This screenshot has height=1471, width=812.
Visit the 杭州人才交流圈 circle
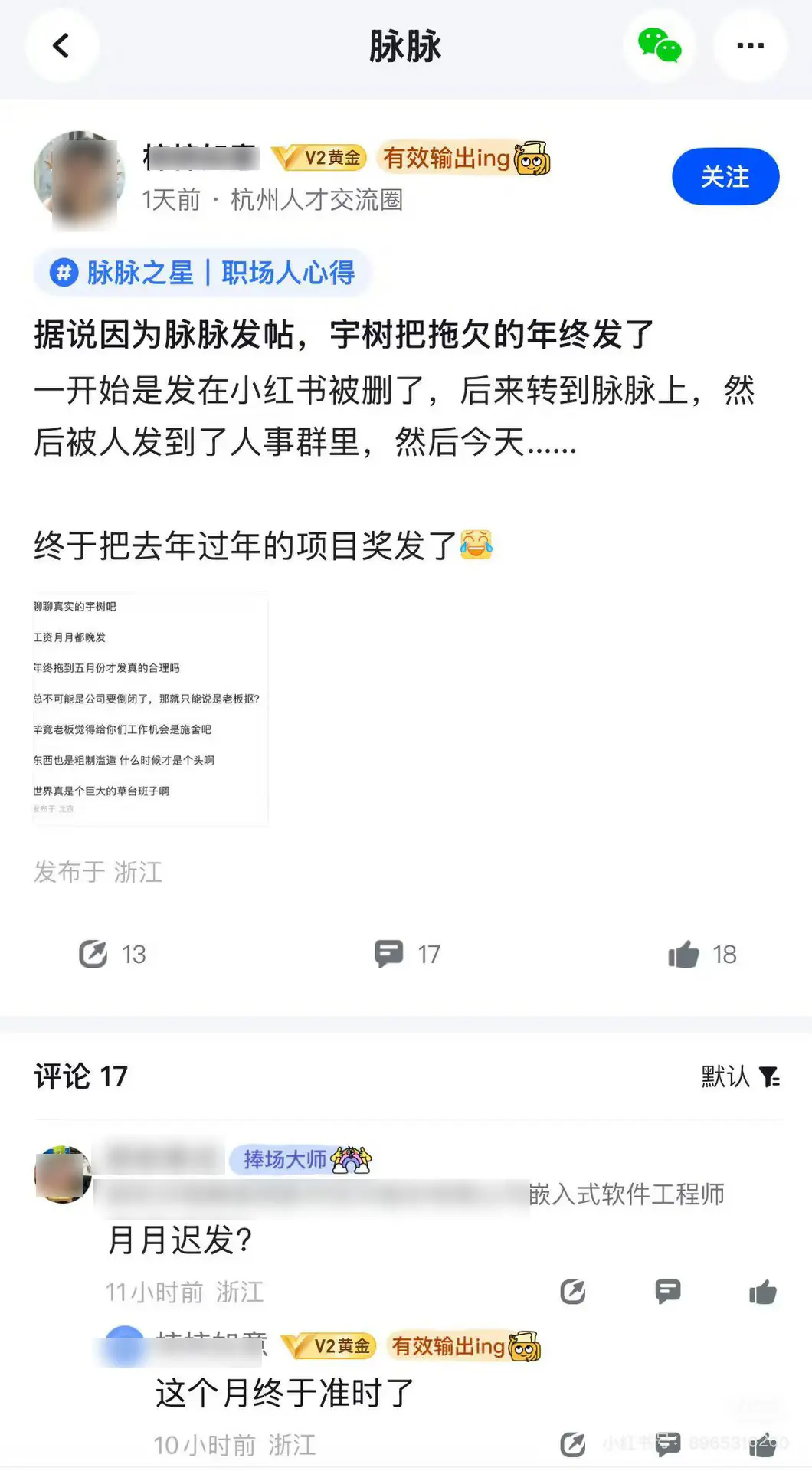322,201
